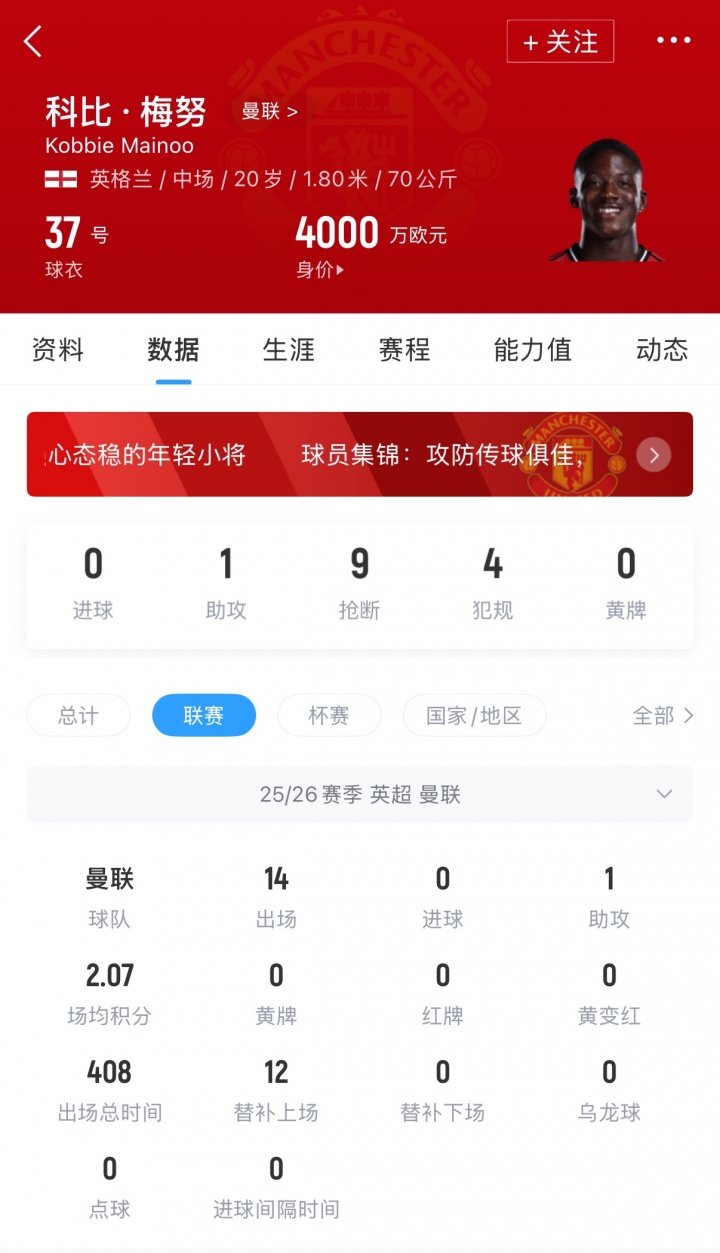Filter stats by 杯赛

(x=329, y=716)
